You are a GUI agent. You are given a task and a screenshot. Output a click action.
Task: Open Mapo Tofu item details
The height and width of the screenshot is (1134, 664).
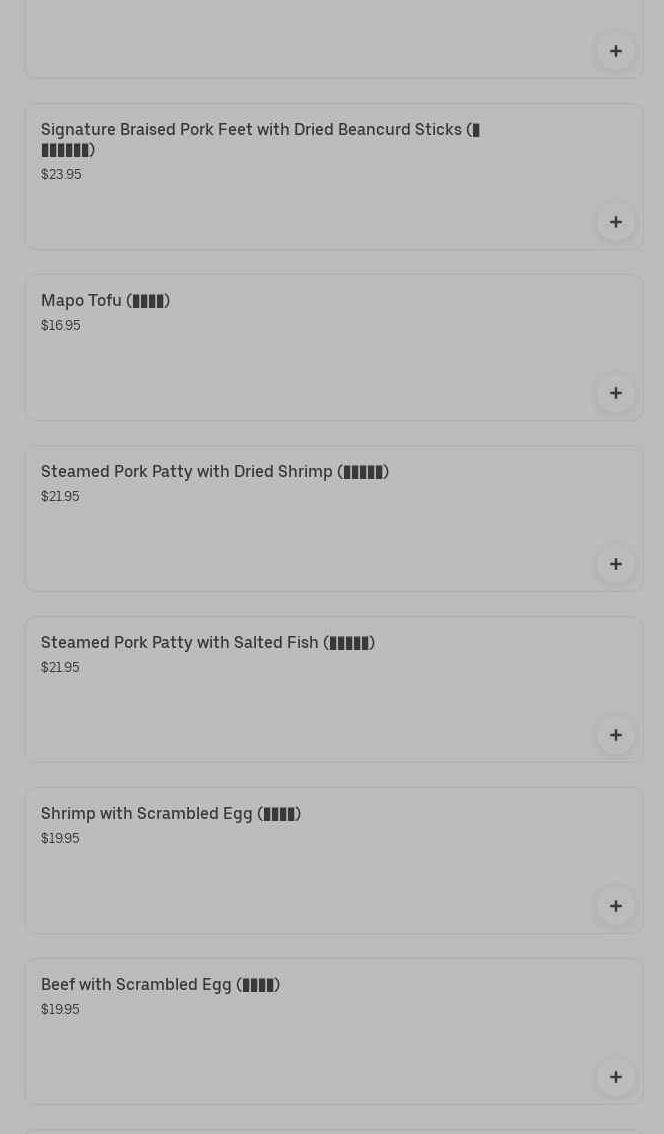click(105, 301)
